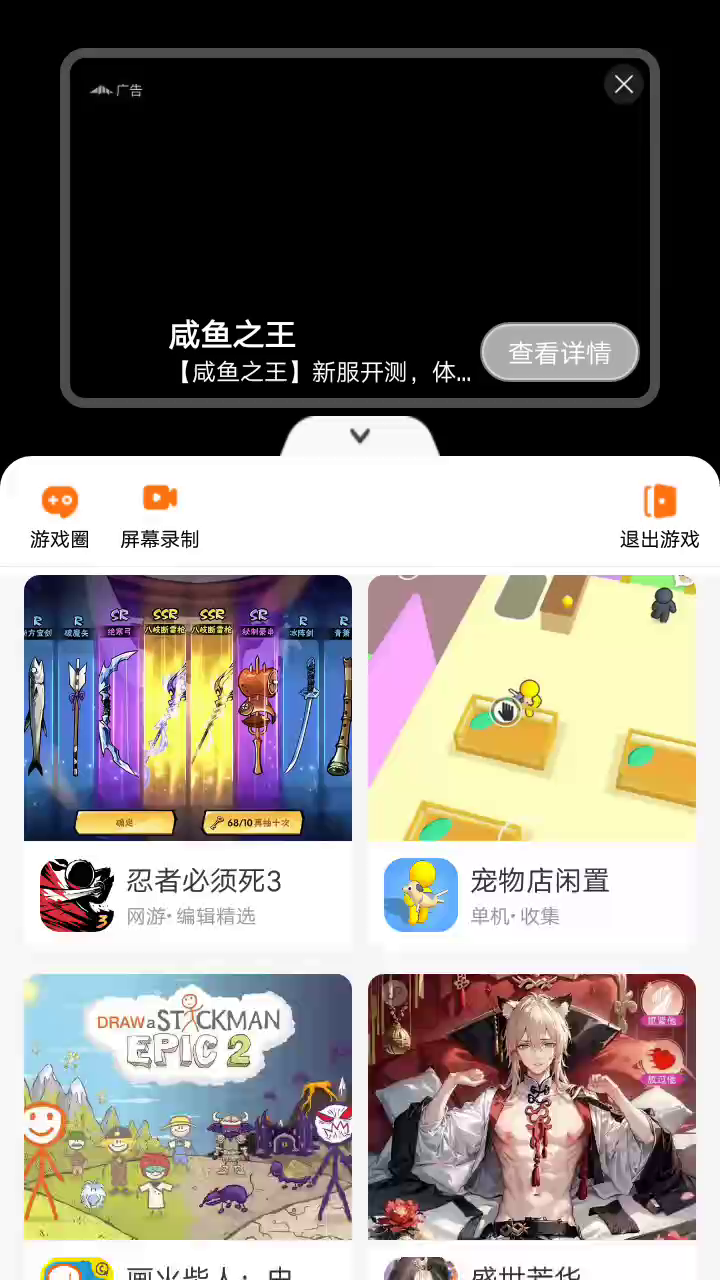Tap the 查看详情 button
Screen dimensions: 720x1280
pyautogui.click(x=560, y=352)
